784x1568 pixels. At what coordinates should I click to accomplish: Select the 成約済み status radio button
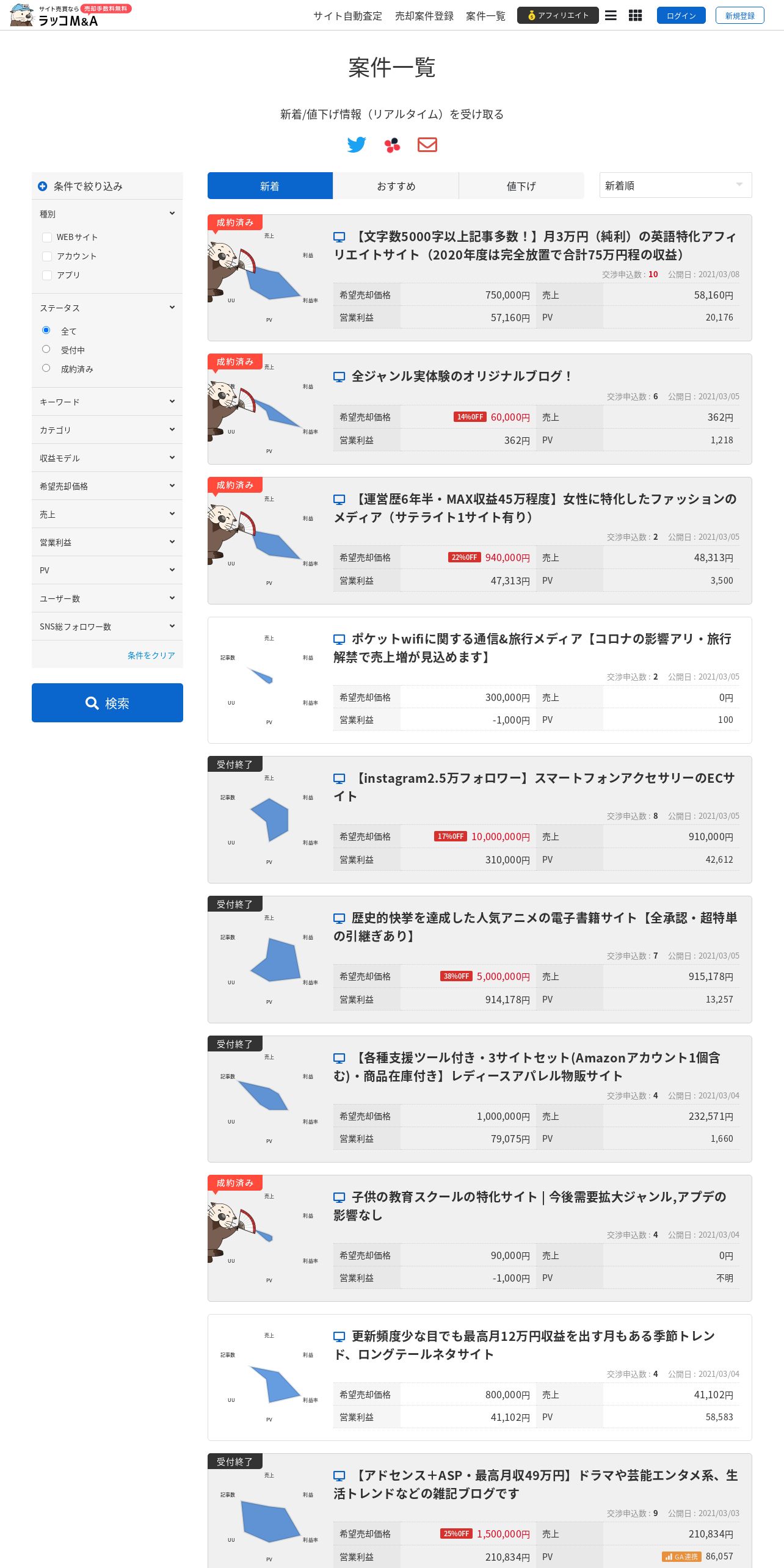coord(46,368)
